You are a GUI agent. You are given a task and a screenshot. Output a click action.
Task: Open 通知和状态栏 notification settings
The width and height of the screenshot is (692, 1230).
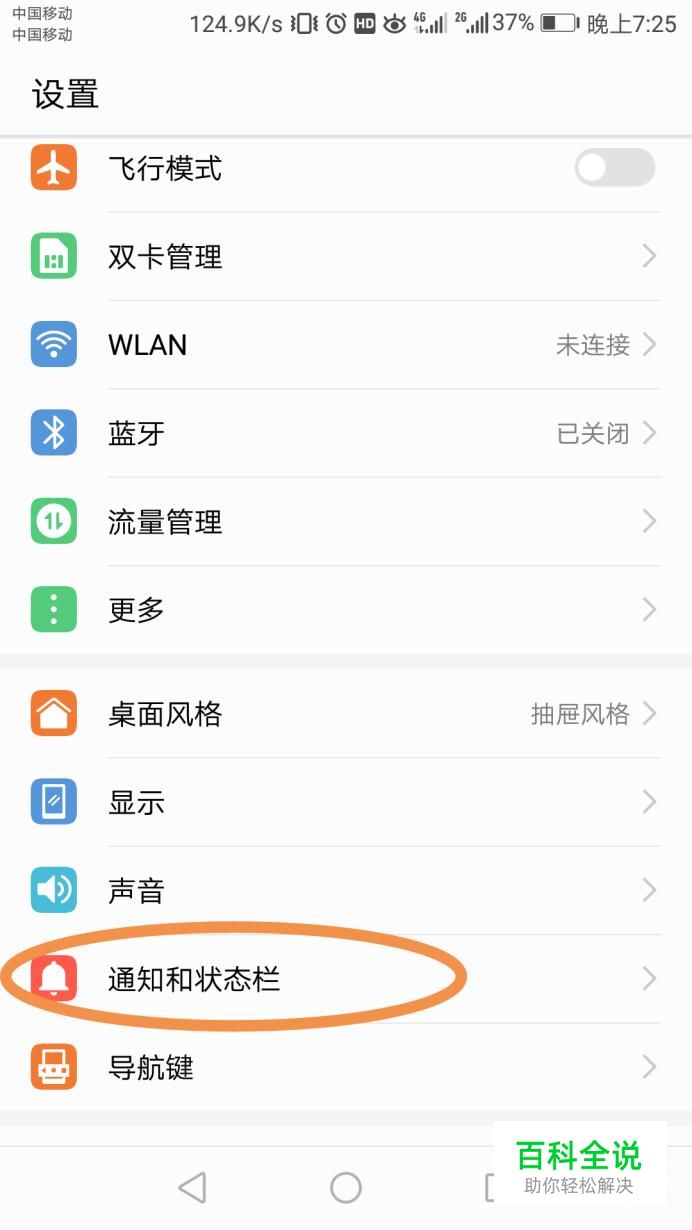[345, 978]
